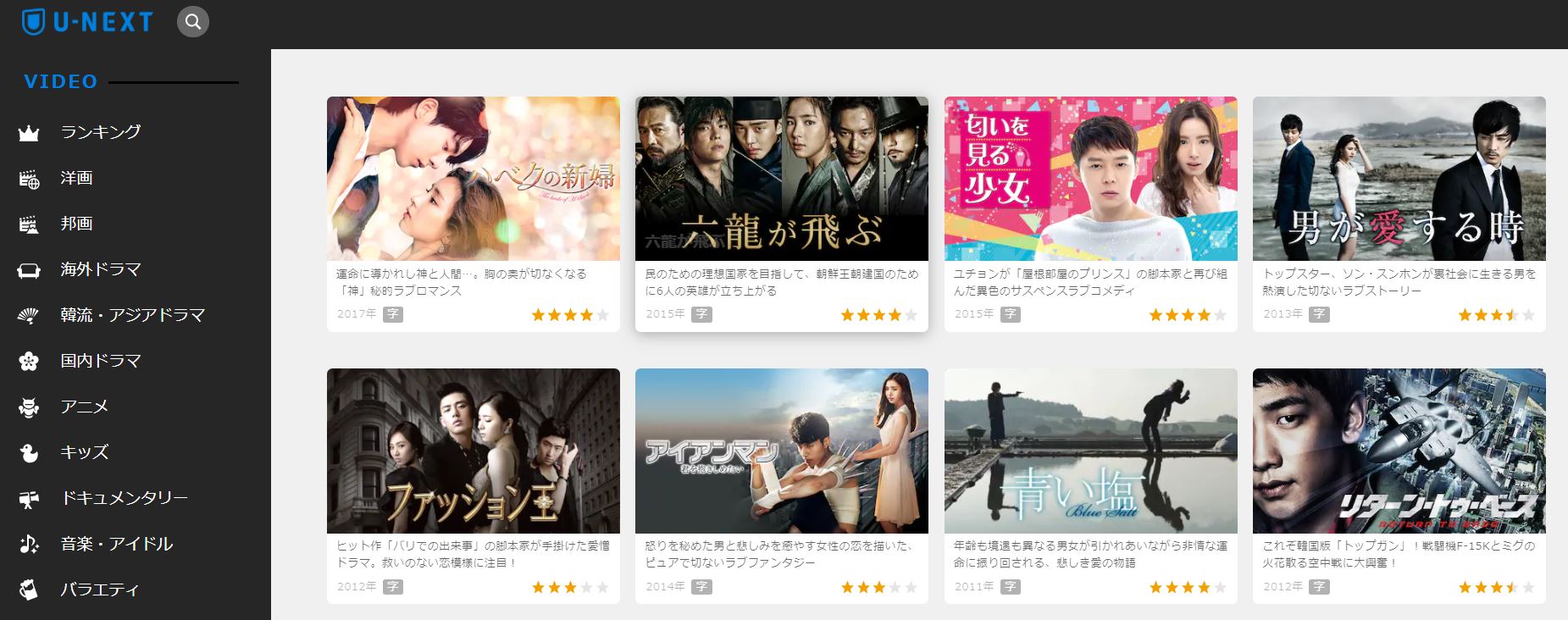Go to U-NEXT home logo
Viewport: 1568px width, 620px height.
point(88,22)
